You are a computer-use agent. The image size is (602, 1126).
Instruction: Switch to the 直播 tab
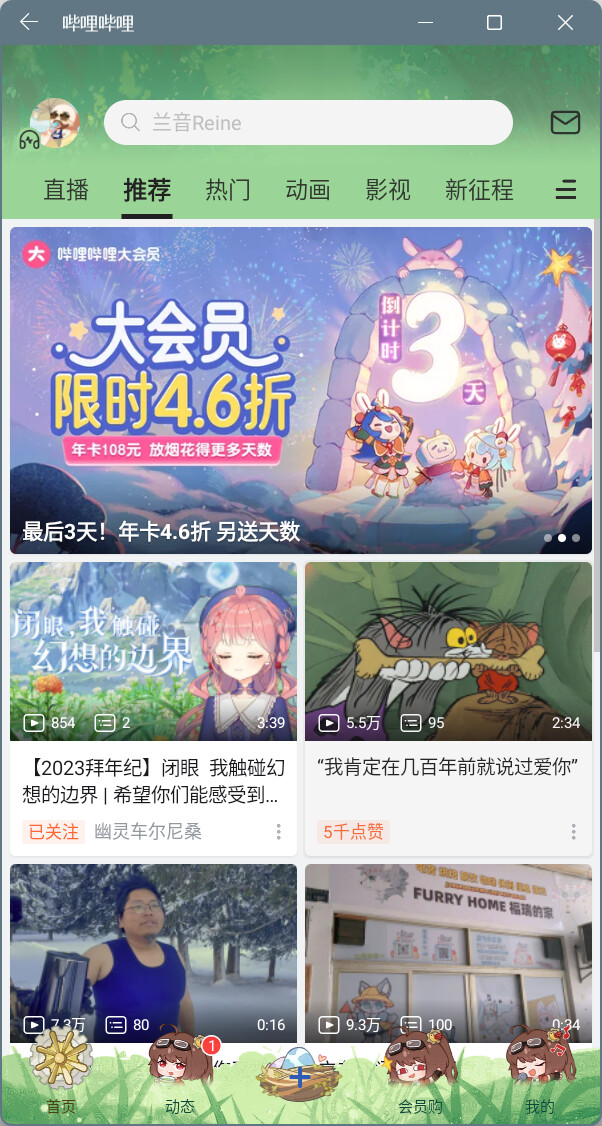pyautogui.click(x=67, y=189)
